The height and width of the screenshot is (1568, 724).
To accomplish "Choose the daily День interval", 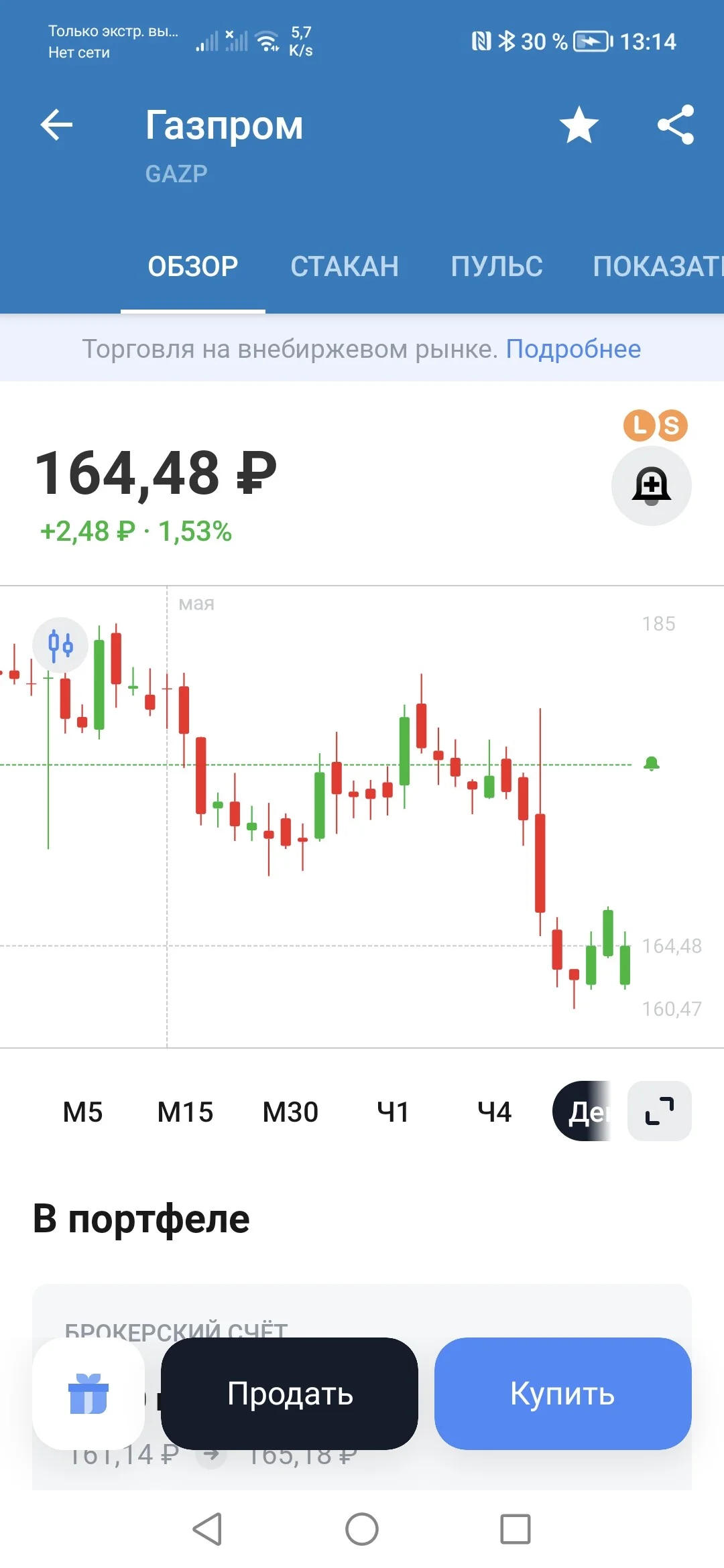I will (x=582, y=1111).
